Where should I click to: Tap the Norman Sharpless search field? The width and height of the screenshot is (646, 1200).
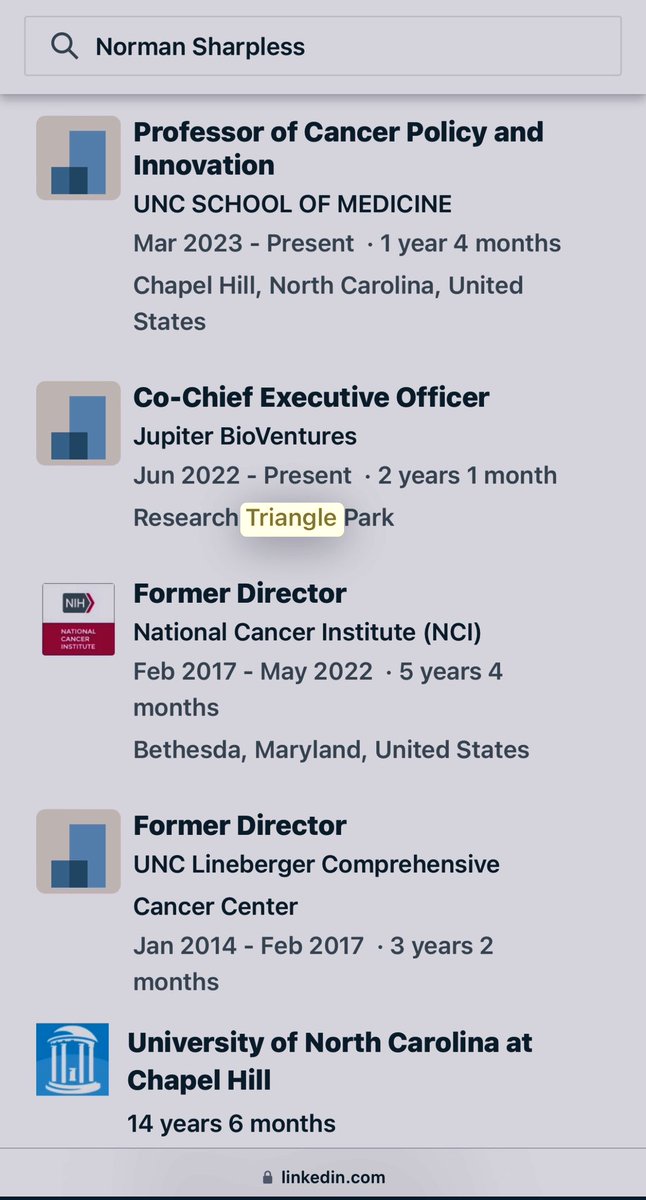tap(322, 46)
